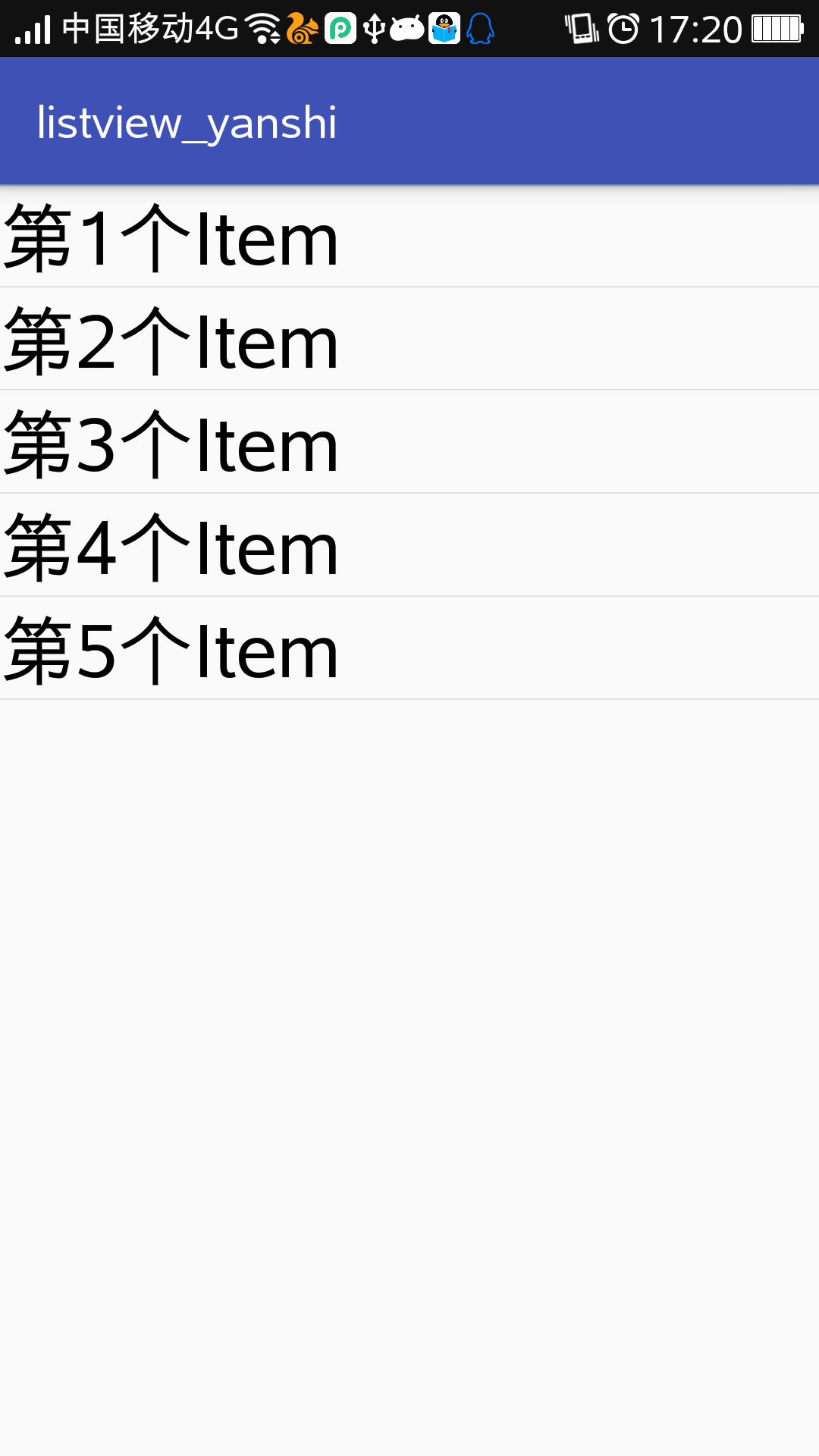Open the 第1个Item row
The height and width of the screenshot is (1456, 819).
(409, 236)
